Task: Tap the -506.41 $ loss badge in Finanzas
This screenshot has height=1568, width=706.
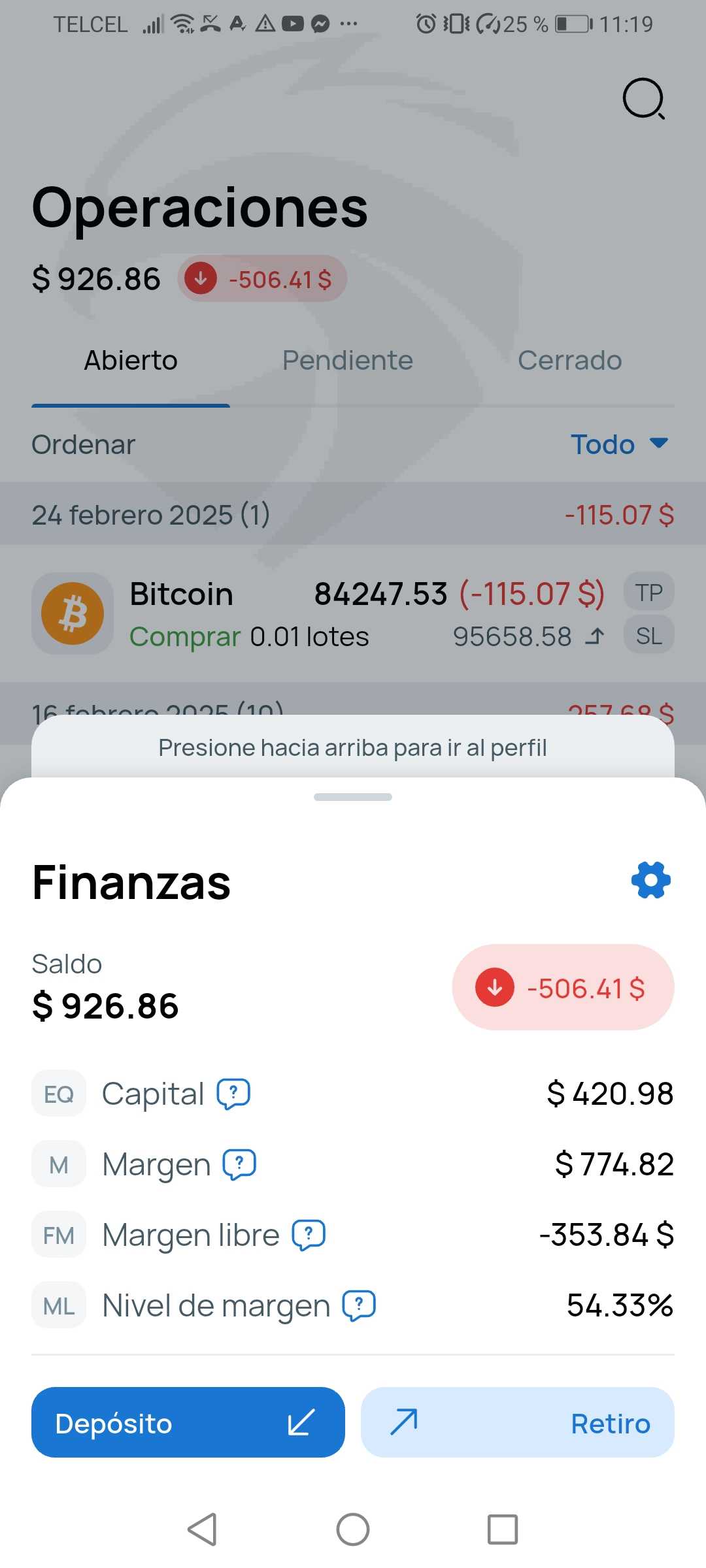Action: [563, 987]
